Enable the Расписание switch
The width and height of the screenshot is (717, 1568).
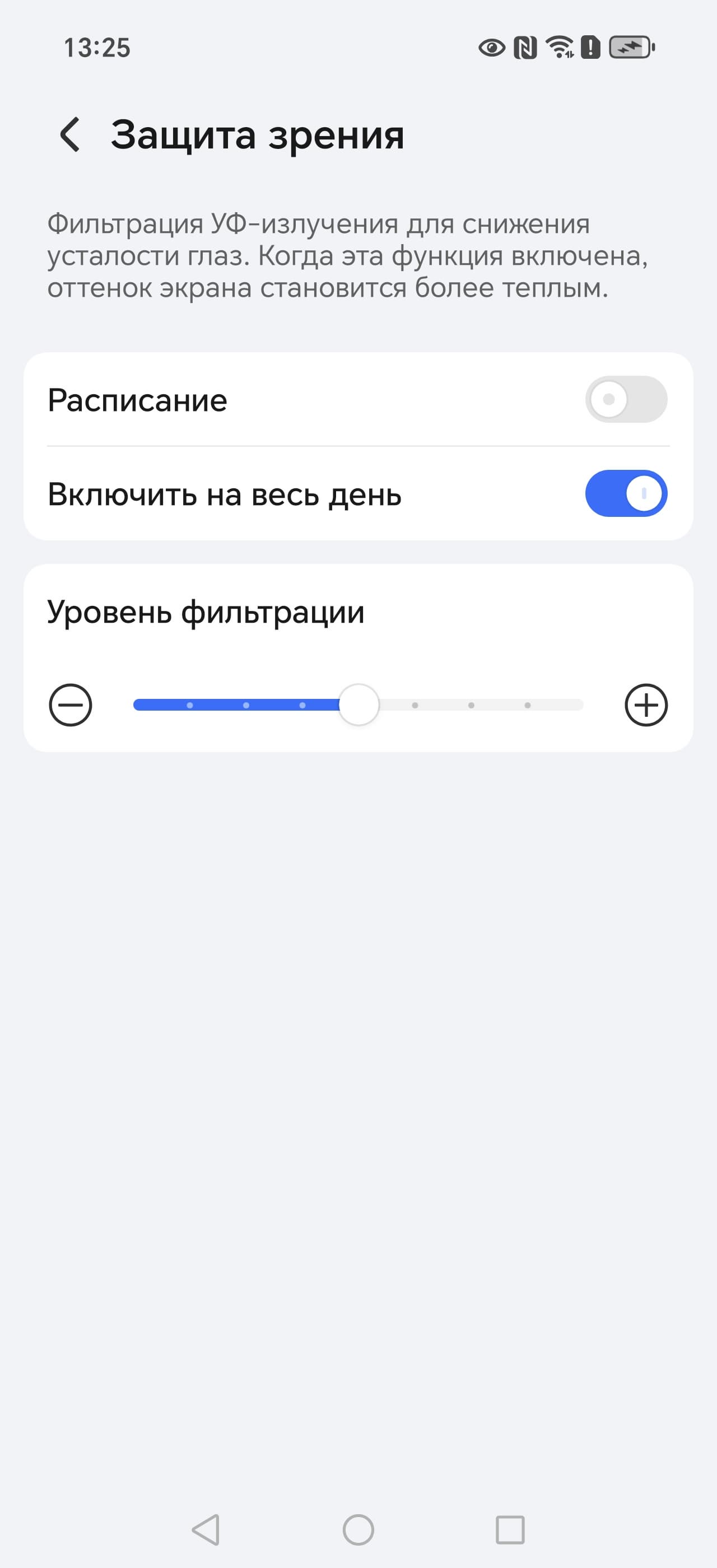[x=626, y=399]
